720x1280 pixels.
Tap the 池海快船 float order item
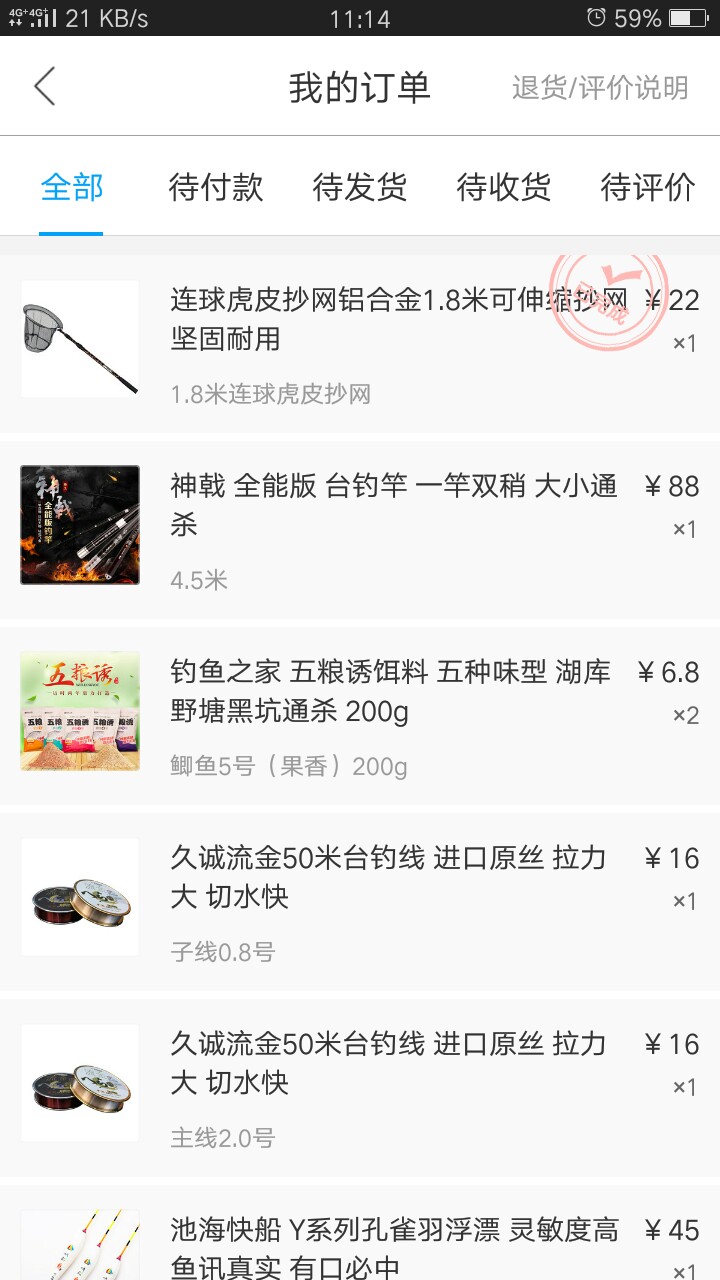tap(360, 1240)
